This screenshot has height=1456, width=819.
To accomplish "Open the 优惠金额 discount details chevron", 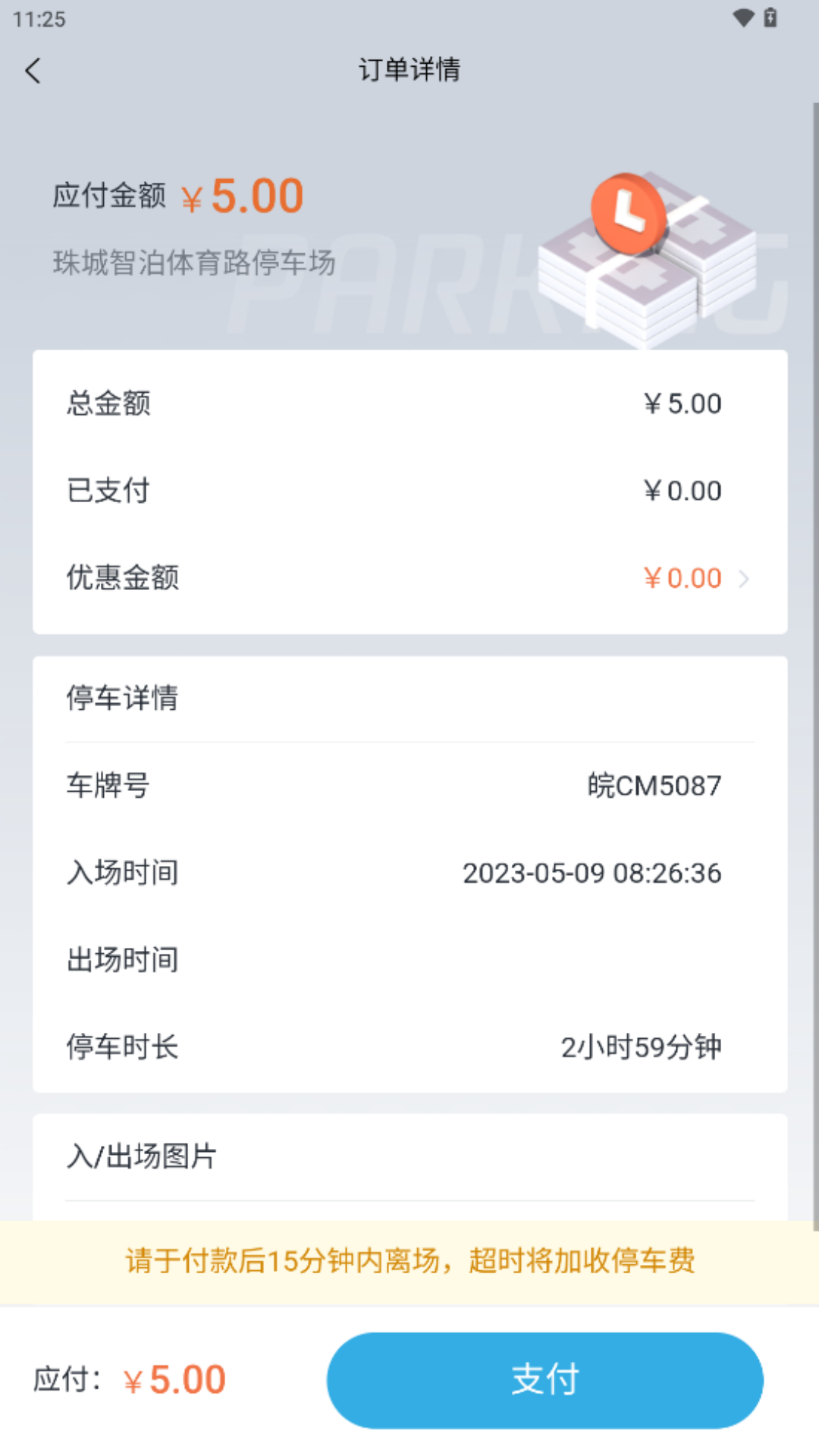I will (745, 579).
